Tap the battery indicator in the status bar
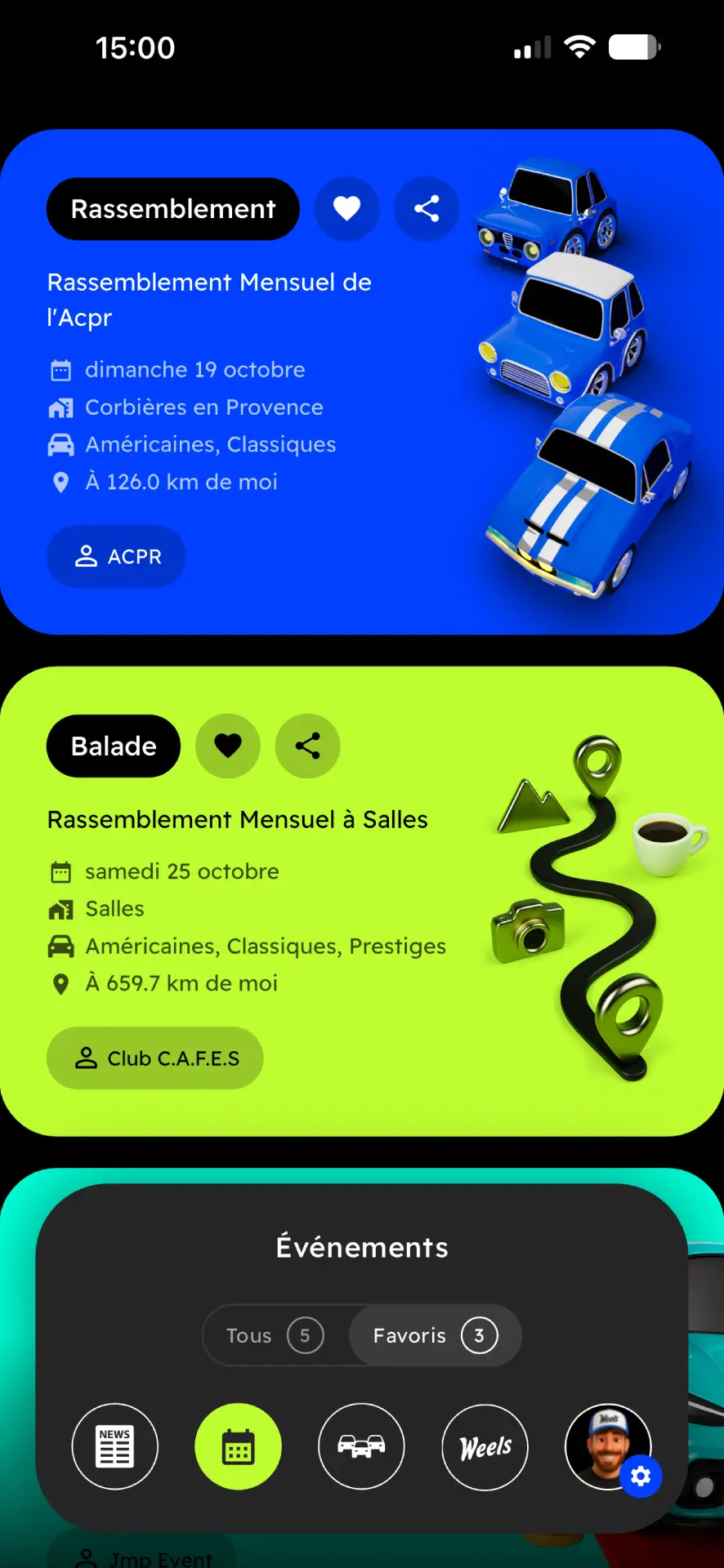The height and width of the screenshot is (1568, 724). (x=633, y=47)
